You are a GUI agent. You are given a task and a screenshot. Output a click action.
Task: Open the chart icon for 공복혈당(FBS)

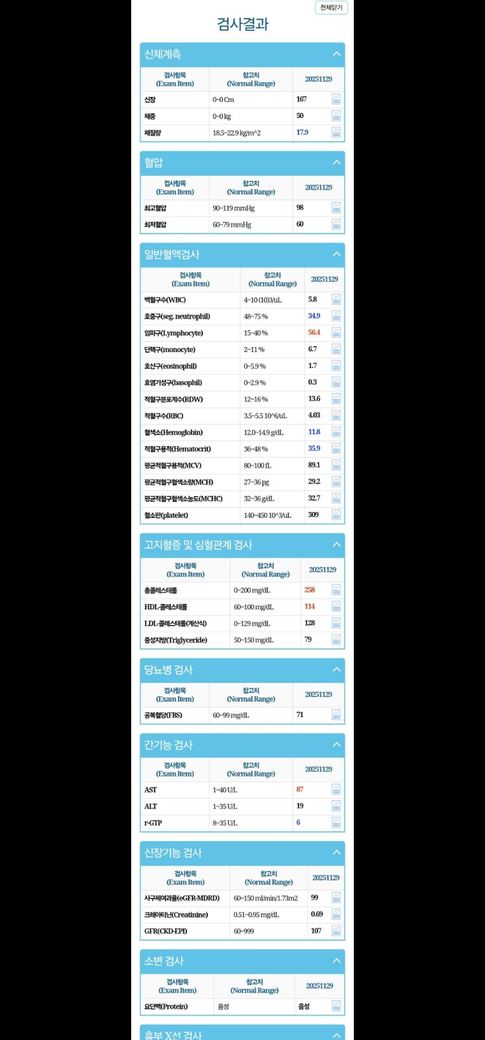click(336, 715)
